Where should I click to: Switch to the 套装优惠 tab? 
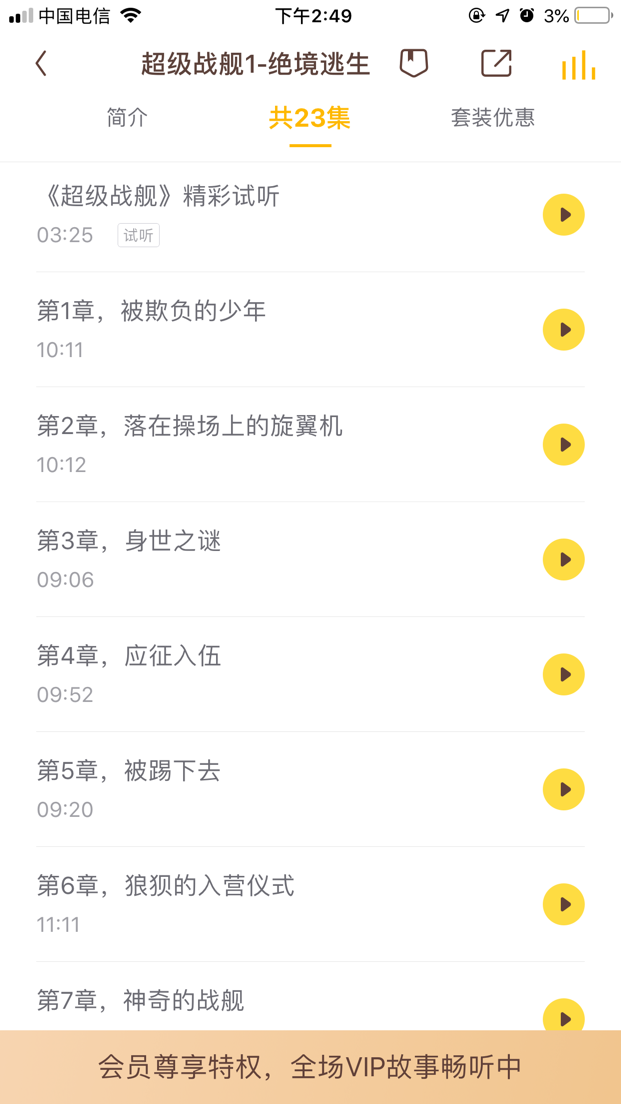[x=493, y=118]
